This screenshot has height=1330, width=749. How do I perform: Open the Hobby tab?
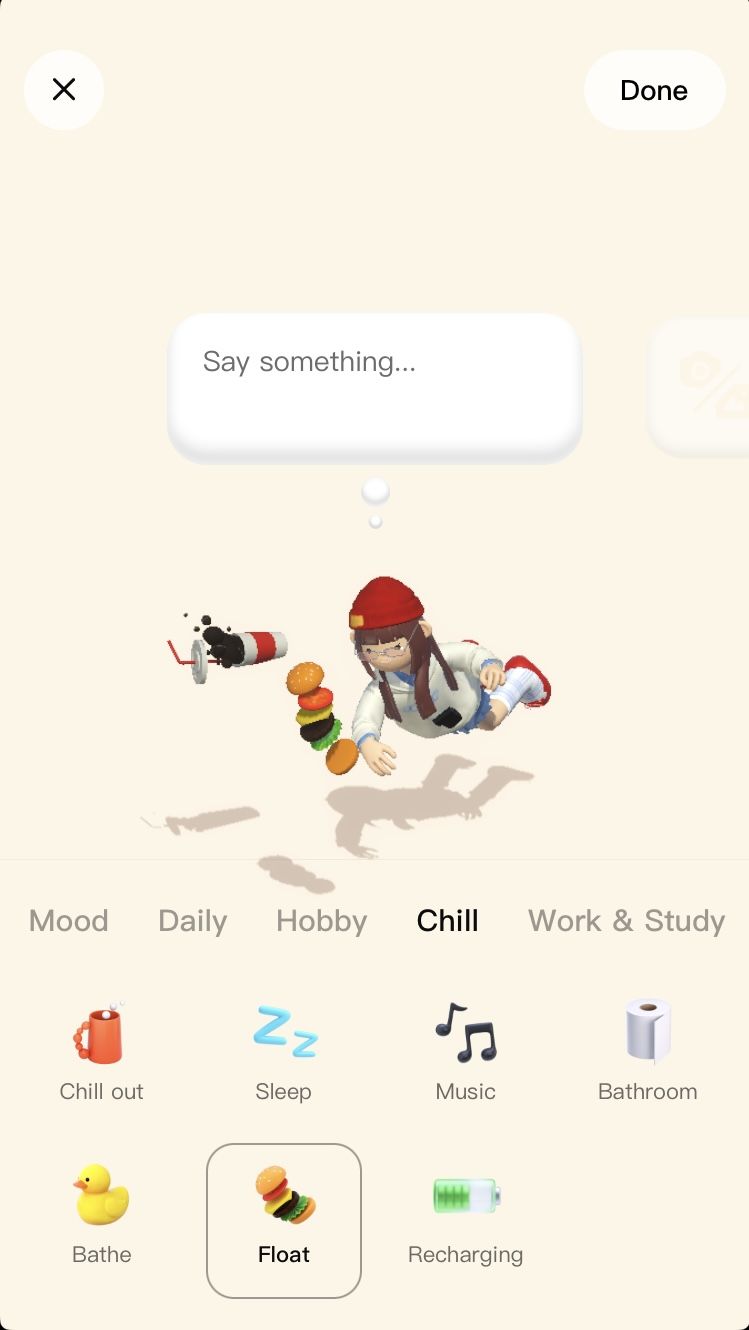pos(321,920)
